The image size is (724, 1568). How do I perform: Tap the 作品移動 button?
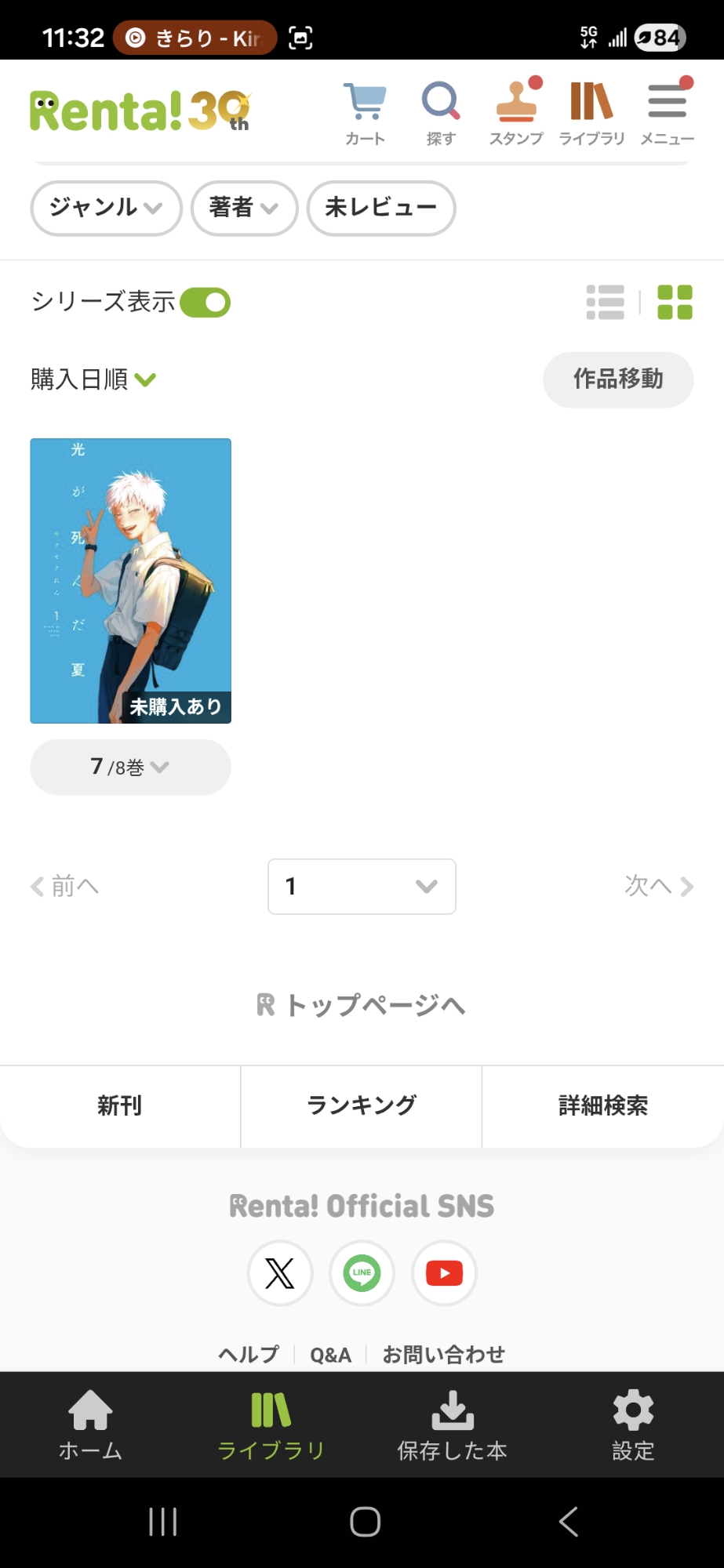pos(618,379)
